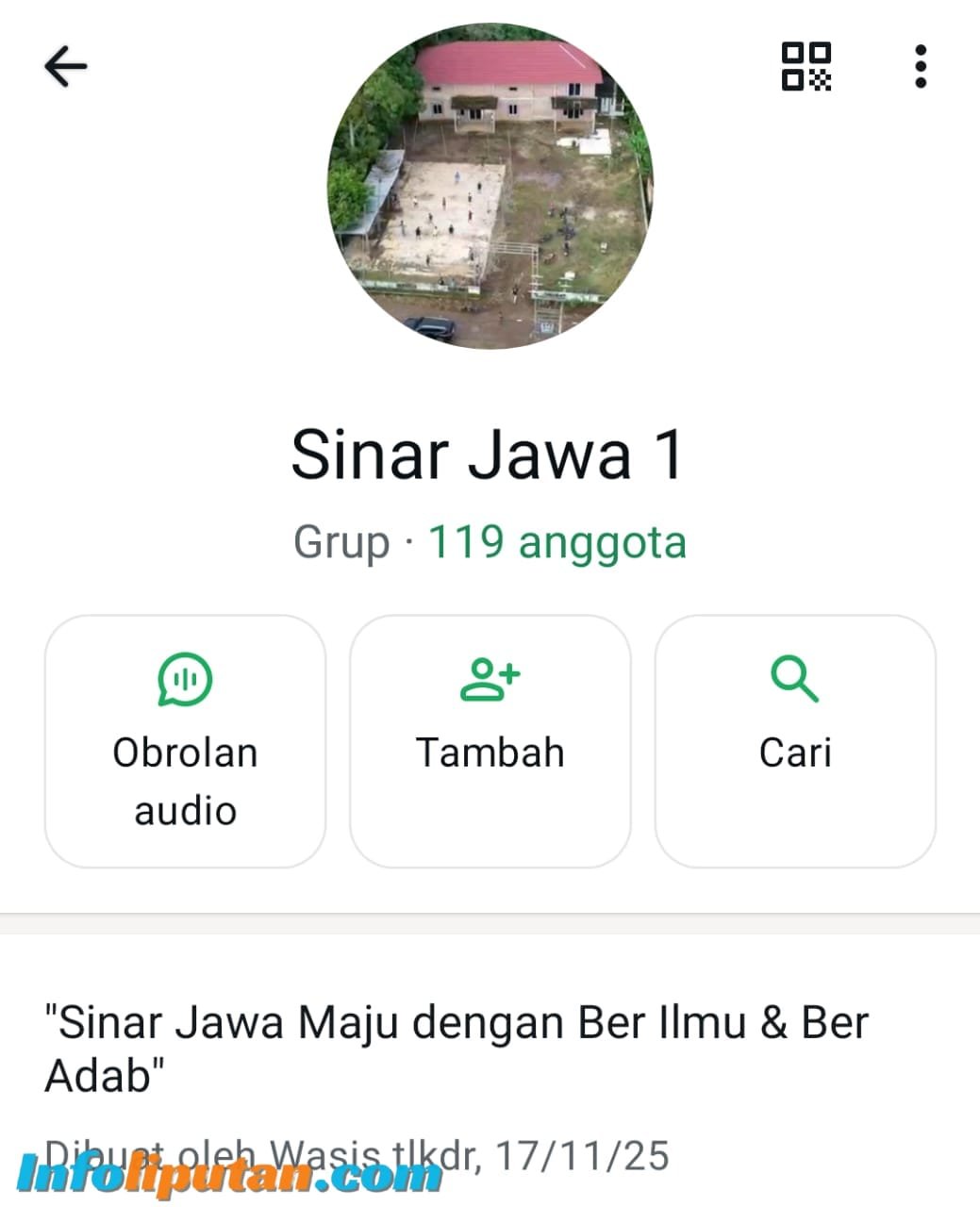The image size is (980, 1207).
Task: Open the group description "Sinar Jawa Maju"
Action: point(456,1048)
